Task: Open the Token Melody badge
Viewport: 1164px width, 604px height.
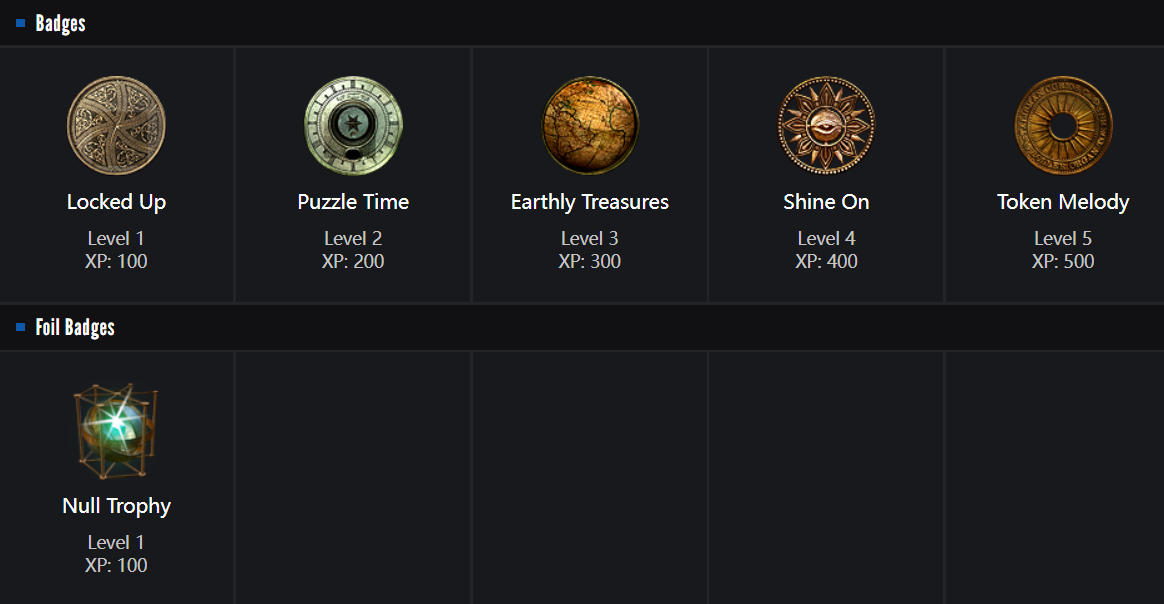Action: pos(1063,127)
